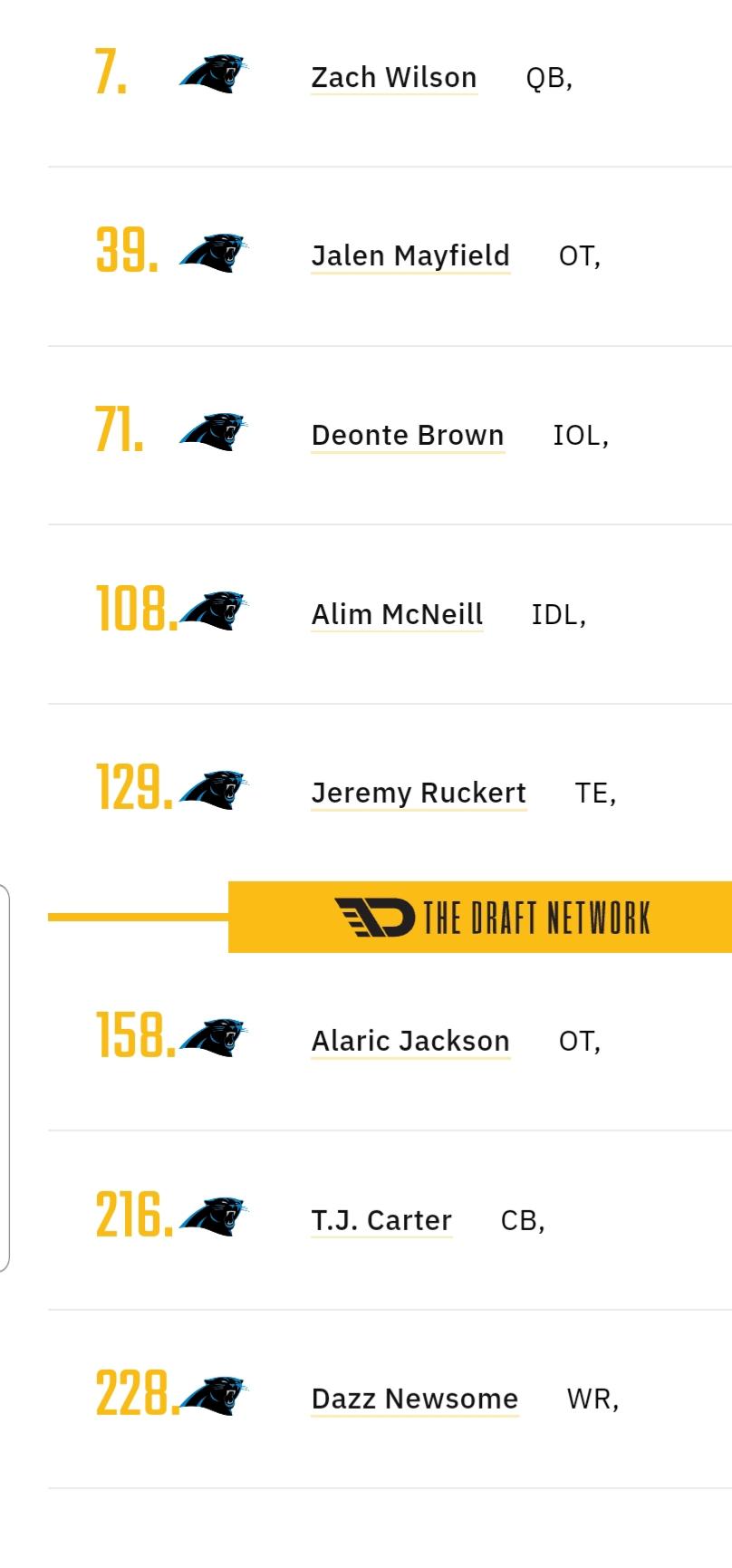Open T.J. Carter's profile link
The width and height of the screenshot is (732, 1568).
[x=381, y=1221]
